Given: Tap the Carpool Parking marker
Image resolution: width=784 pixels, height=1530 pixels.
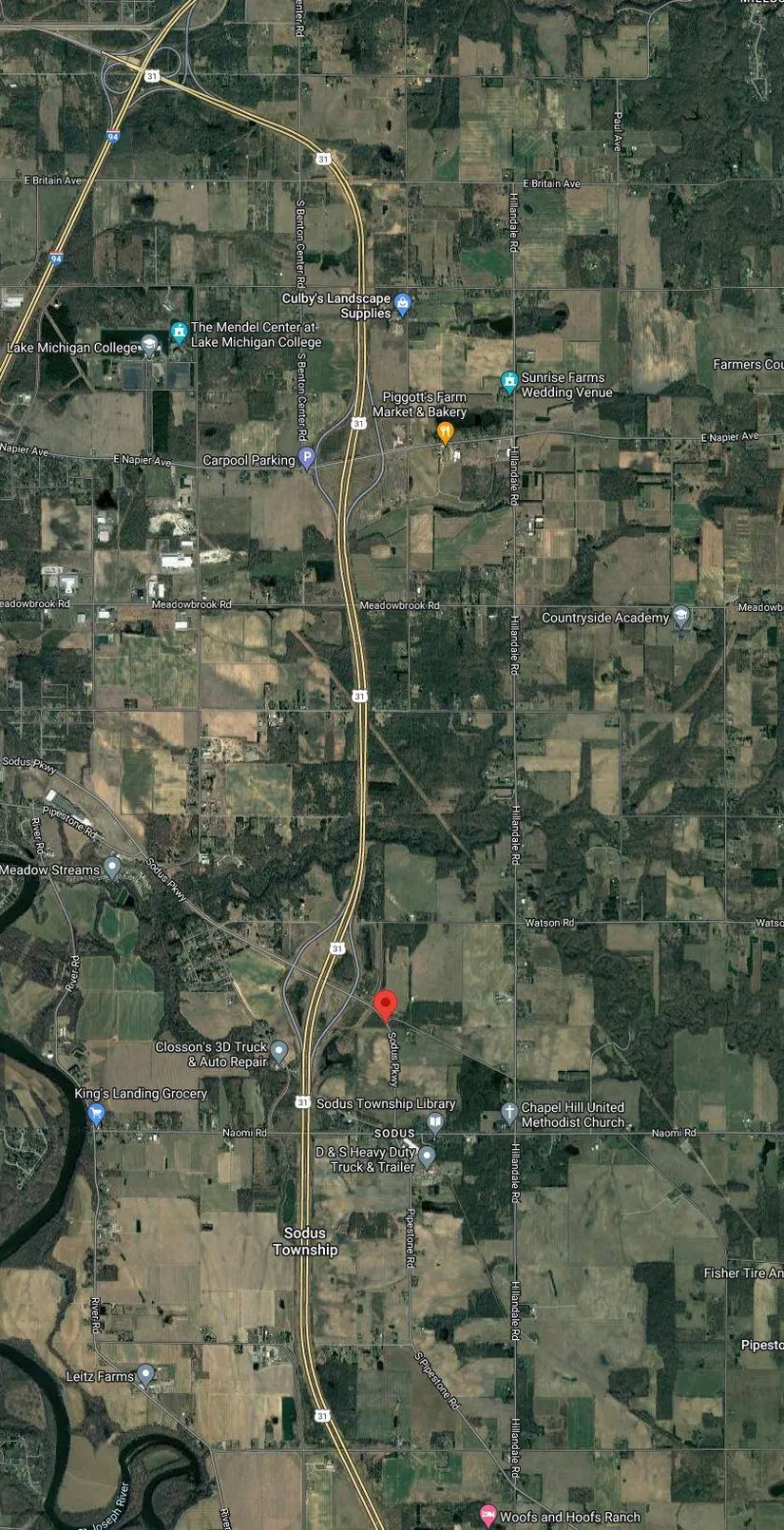Looking at the screenshot, I should click(x=307, y=459).
